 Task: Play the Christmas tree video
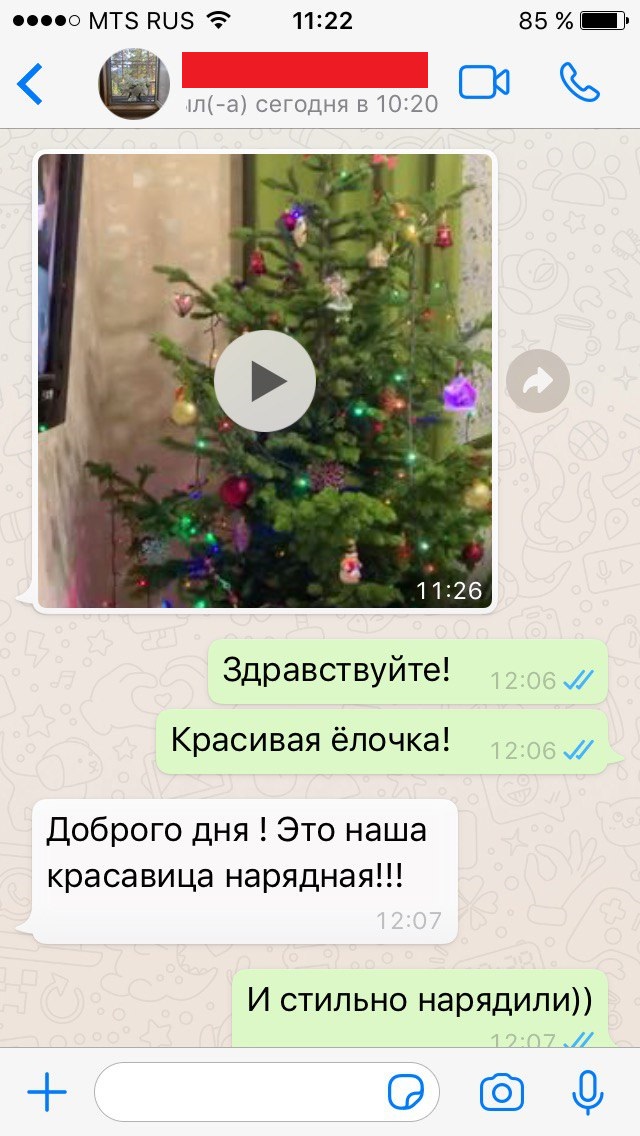(265, 381)
